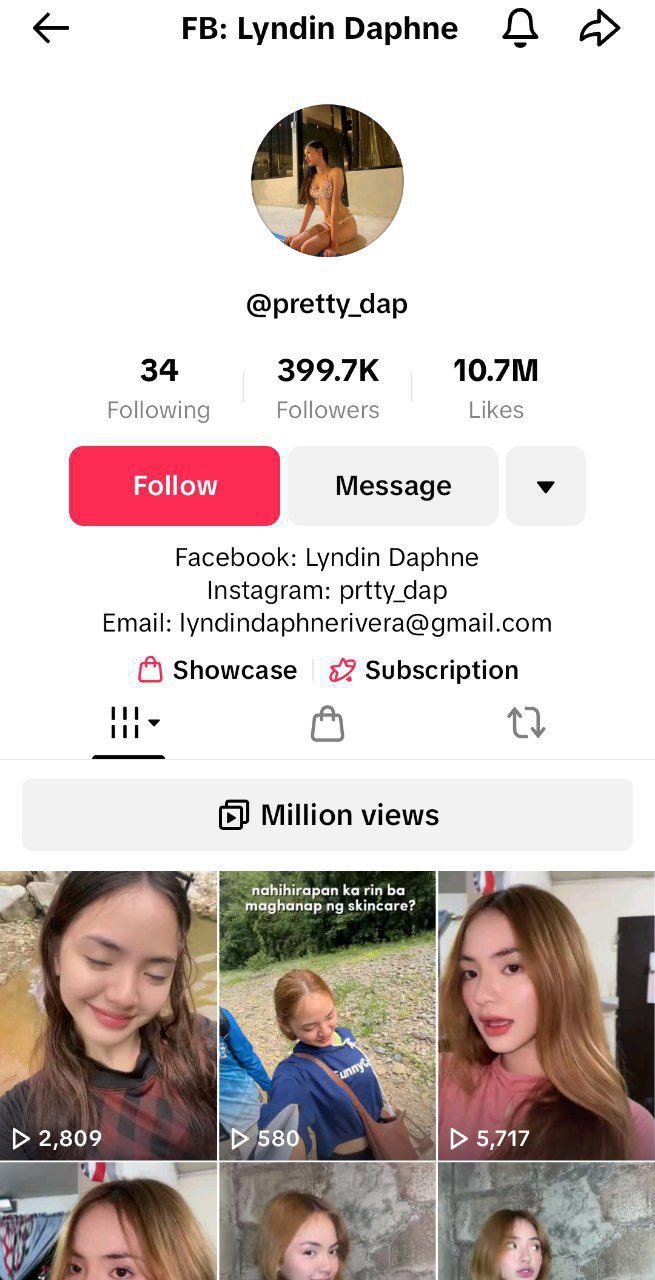Select the videos grid tab

point(129,723)
